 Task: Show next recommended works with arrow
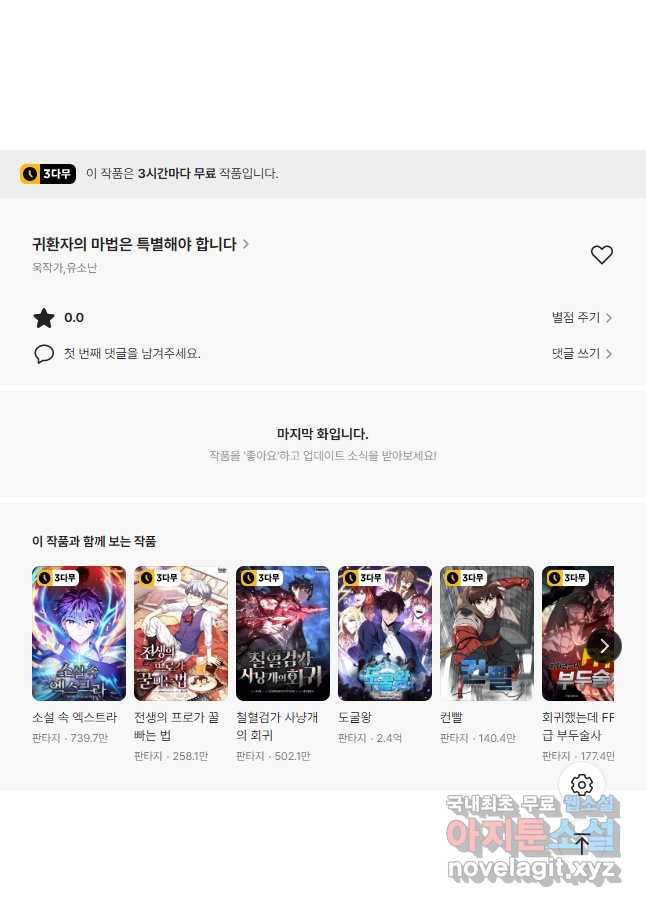[x=603, y=646]
